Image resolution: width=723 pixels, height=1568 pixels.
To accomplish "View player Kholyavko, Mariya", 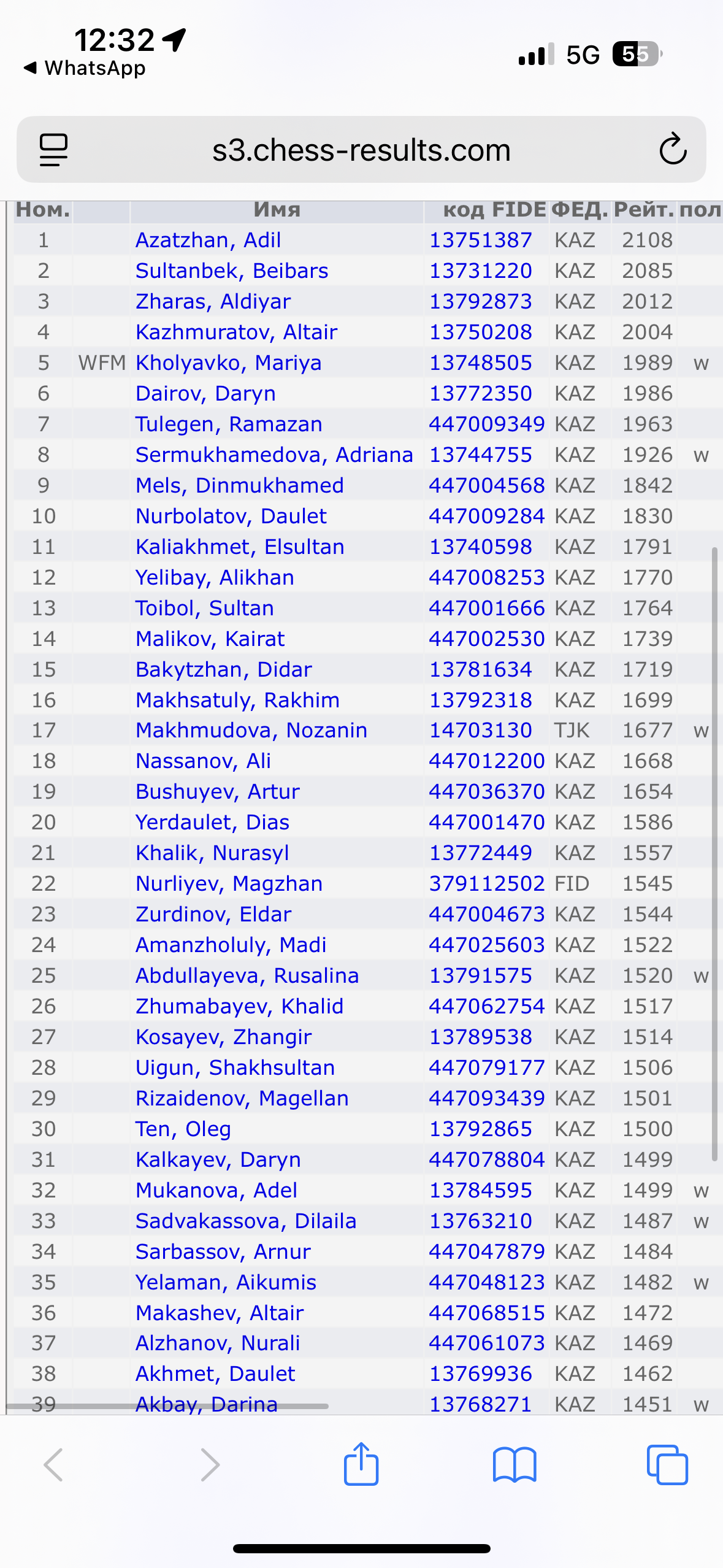I will pyautogui.click(x=228, y=363).
